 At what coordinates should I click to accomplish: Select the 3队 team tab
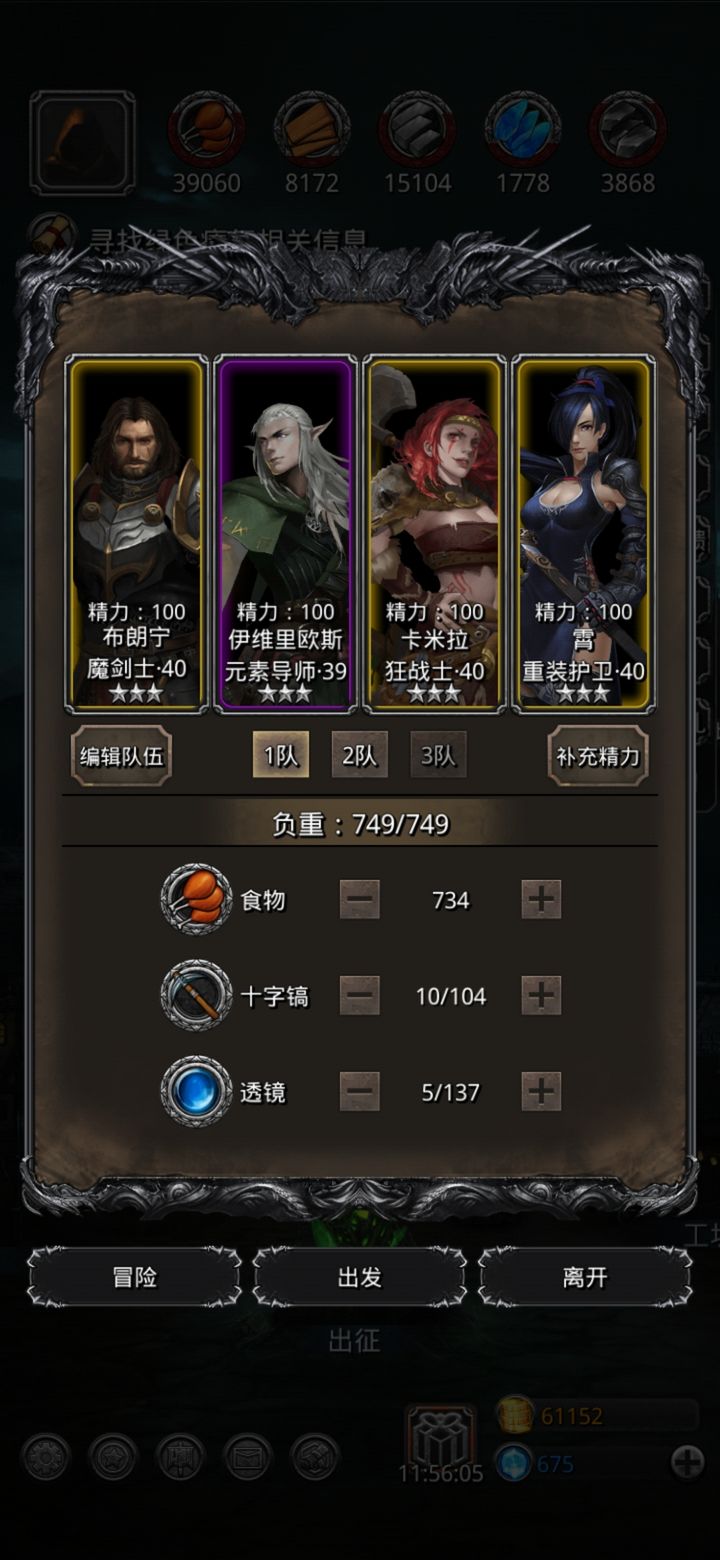tap(438, 756)
